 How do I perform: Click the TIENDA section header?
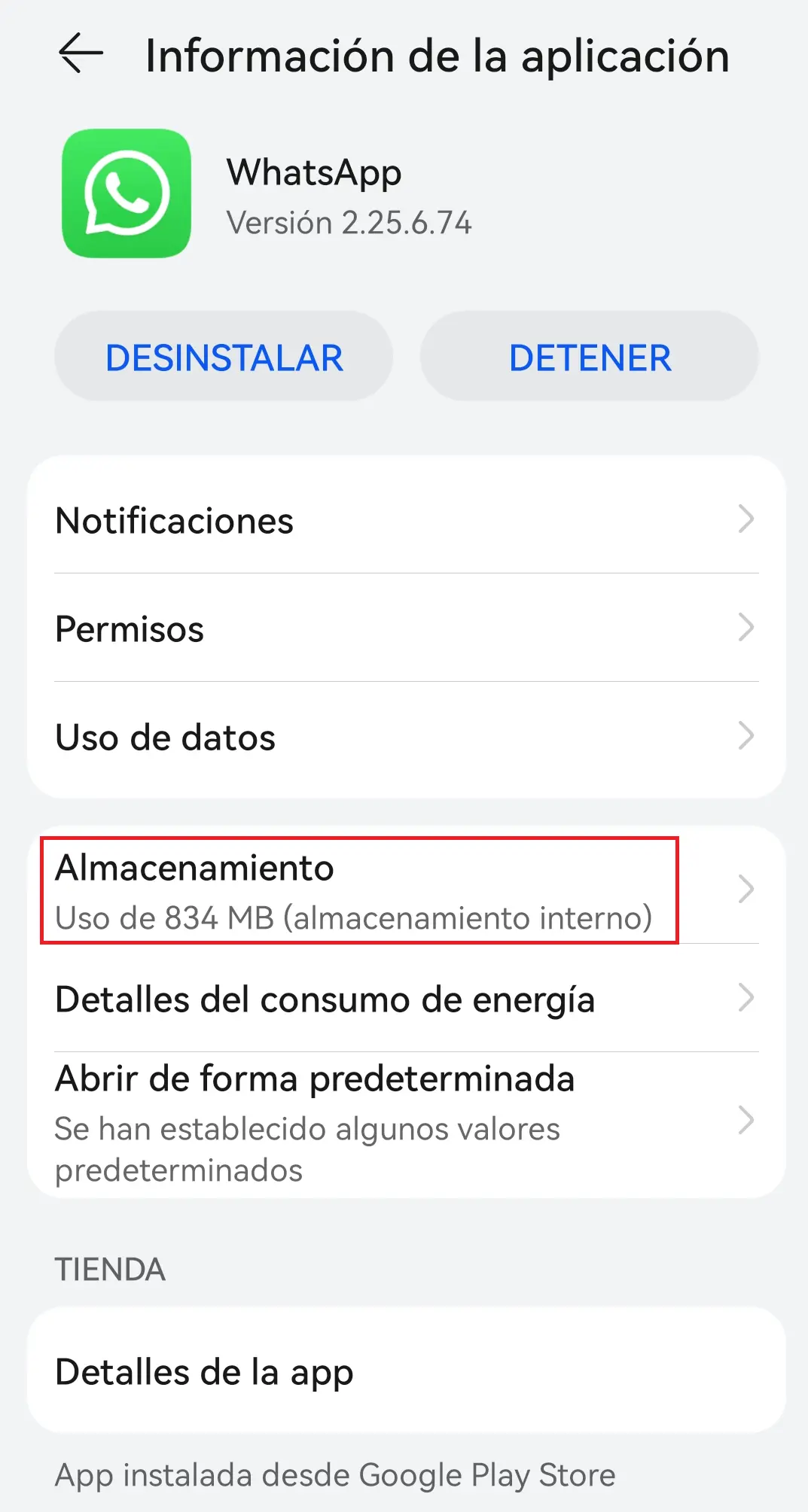click(111, 1268)
